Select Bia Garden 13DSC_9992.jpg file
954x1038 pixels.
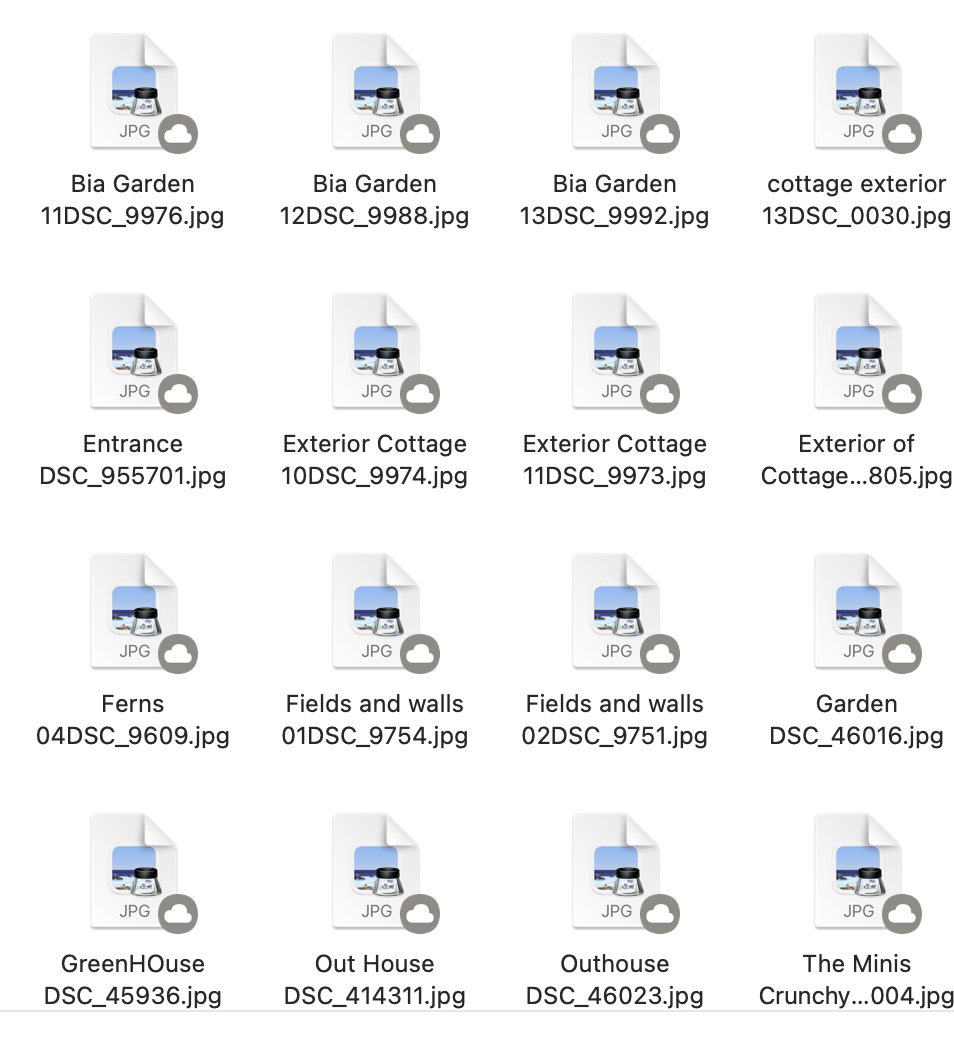(x=615, y=92)
